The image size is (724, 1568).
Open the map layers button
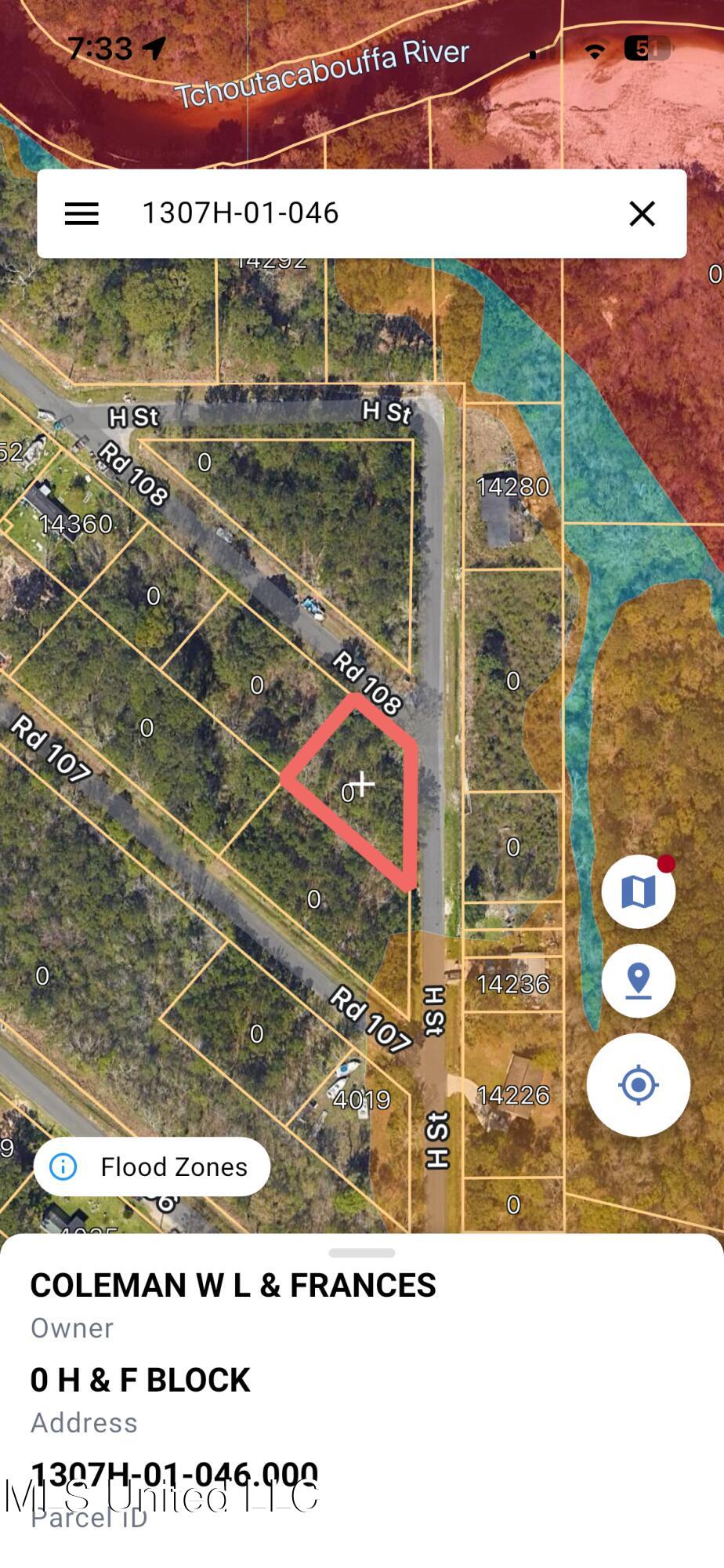click(x=638, y=891)
